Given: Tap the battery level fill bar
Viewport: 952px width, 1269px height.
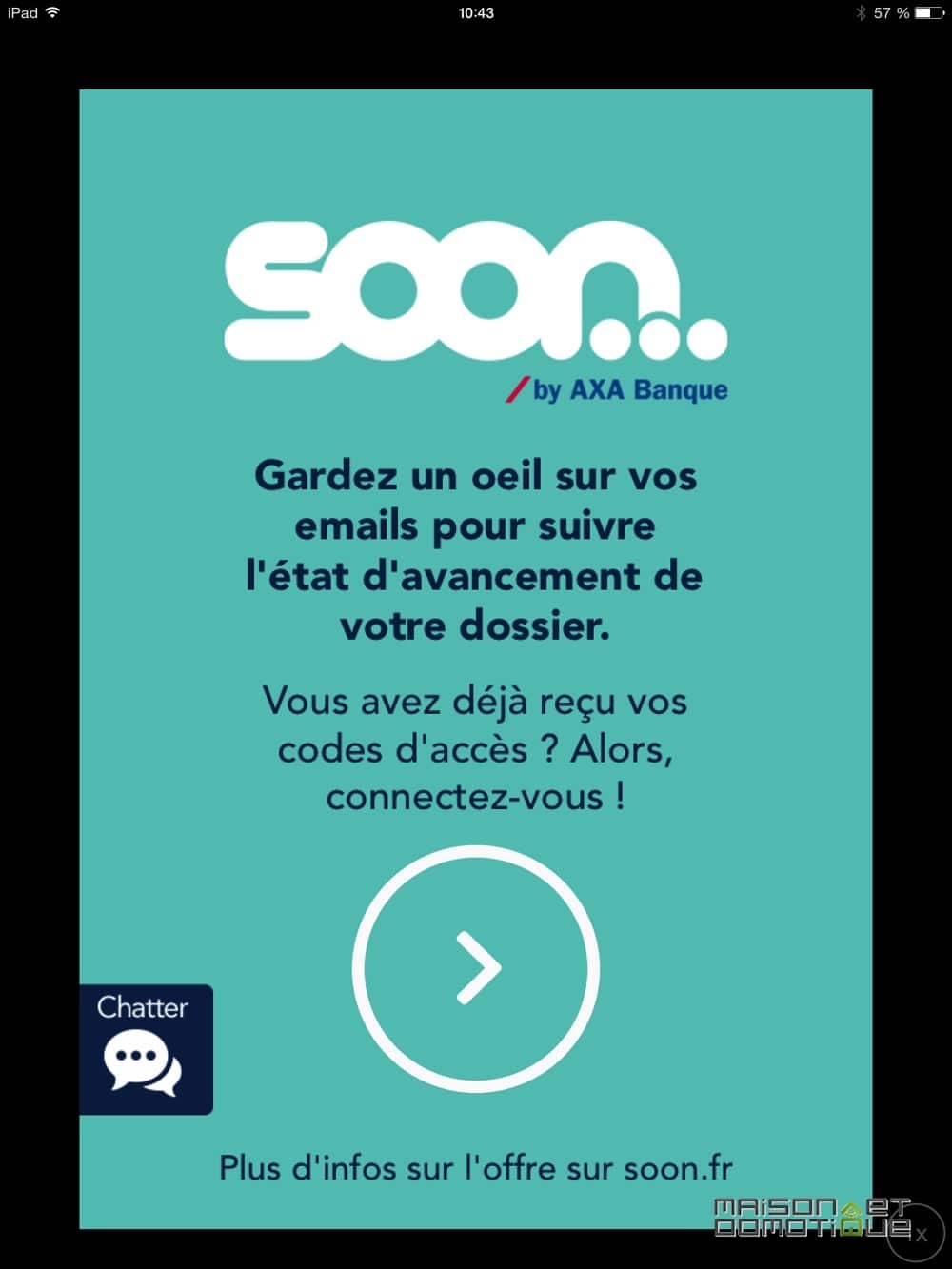Looking at the screenshot, I should [x=922, y=13].
